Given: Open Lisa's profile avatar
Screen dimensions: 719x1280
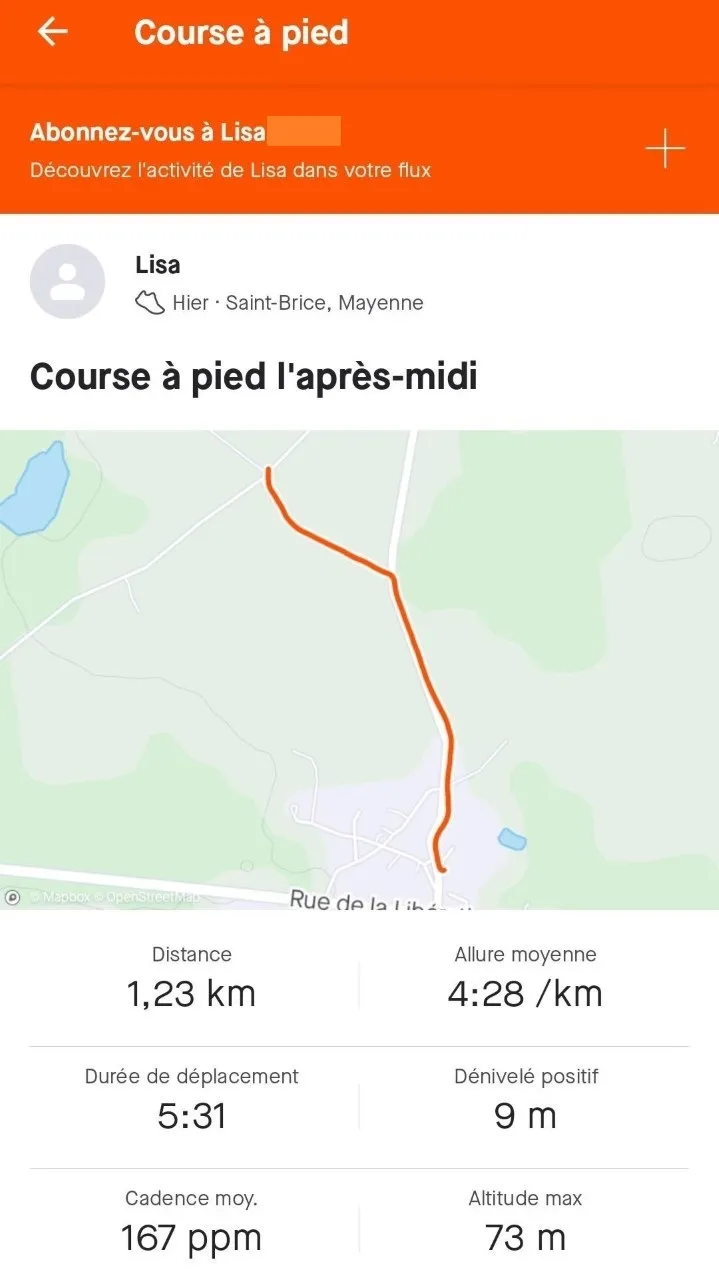Looking at the screenshot, I should coord(67,281).
